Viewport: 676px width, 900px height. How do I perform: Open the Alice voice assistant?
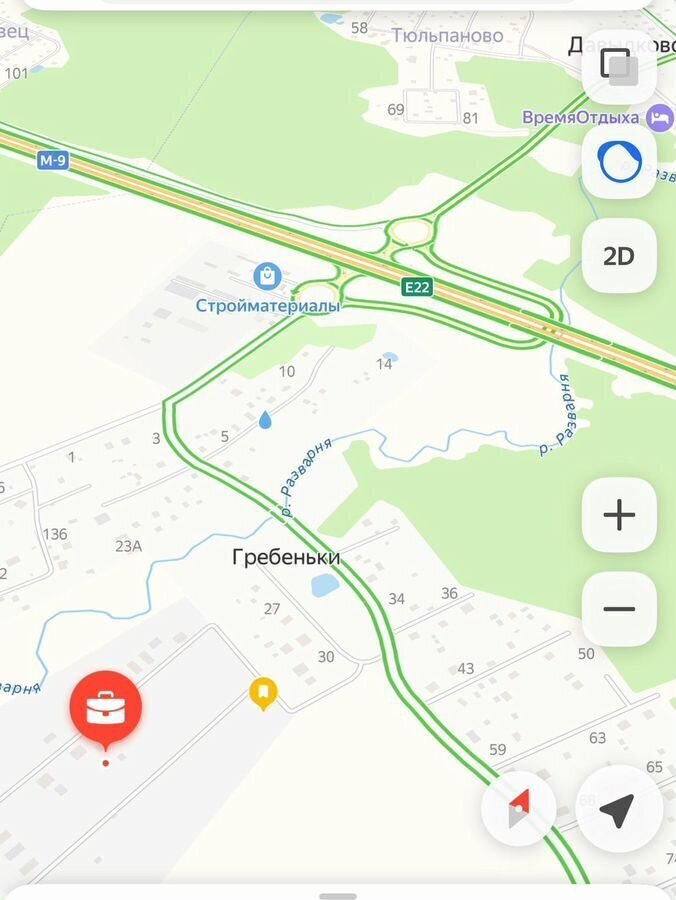(x=619, y=161)
